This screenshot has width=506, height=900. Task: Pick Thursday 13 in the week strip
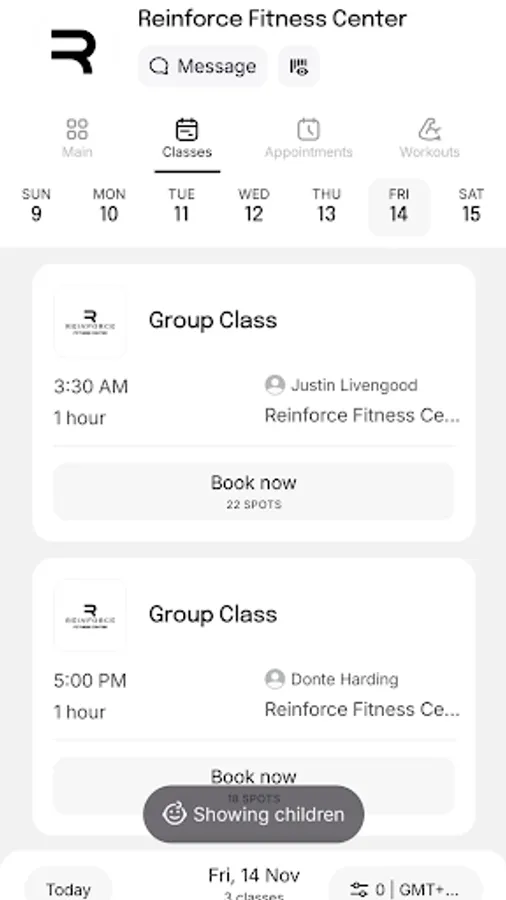point(326,205)
